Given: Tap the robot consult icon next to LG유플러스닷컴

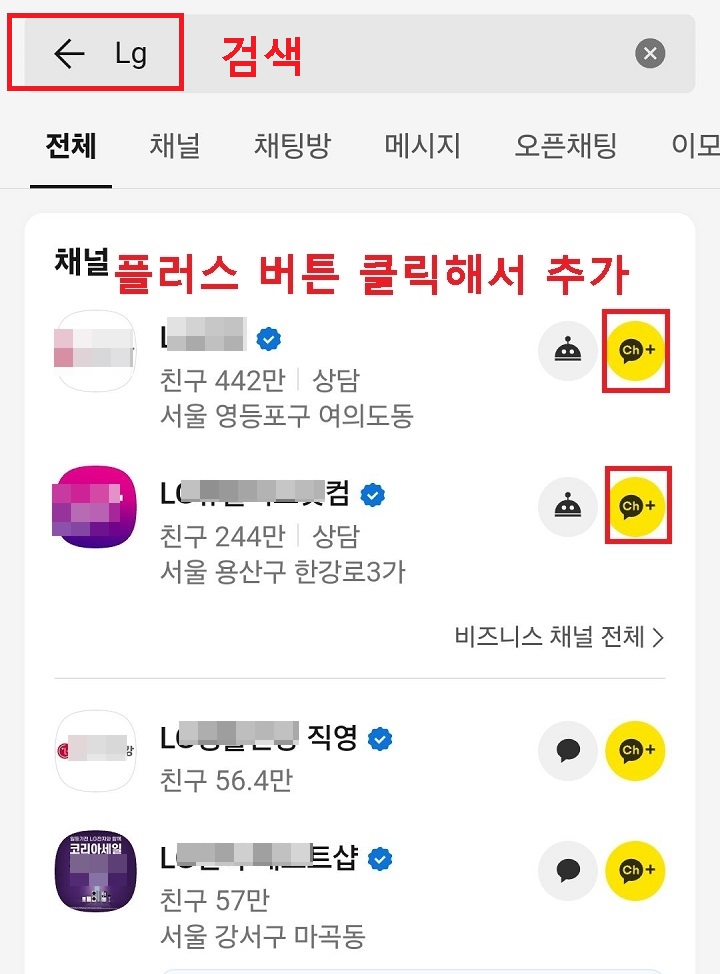Looking at the screenshot, I should [567, 506].
